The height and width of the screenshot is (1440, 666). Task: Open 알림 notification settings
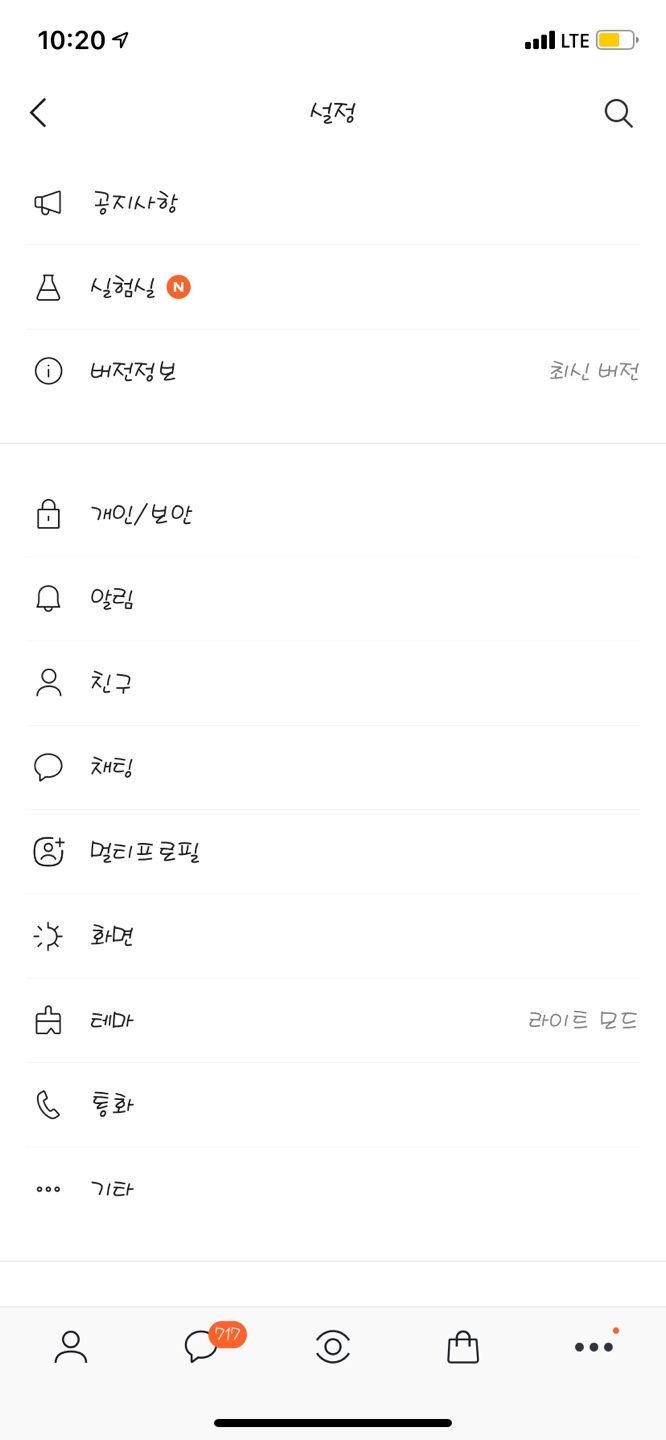pos(112,599)
